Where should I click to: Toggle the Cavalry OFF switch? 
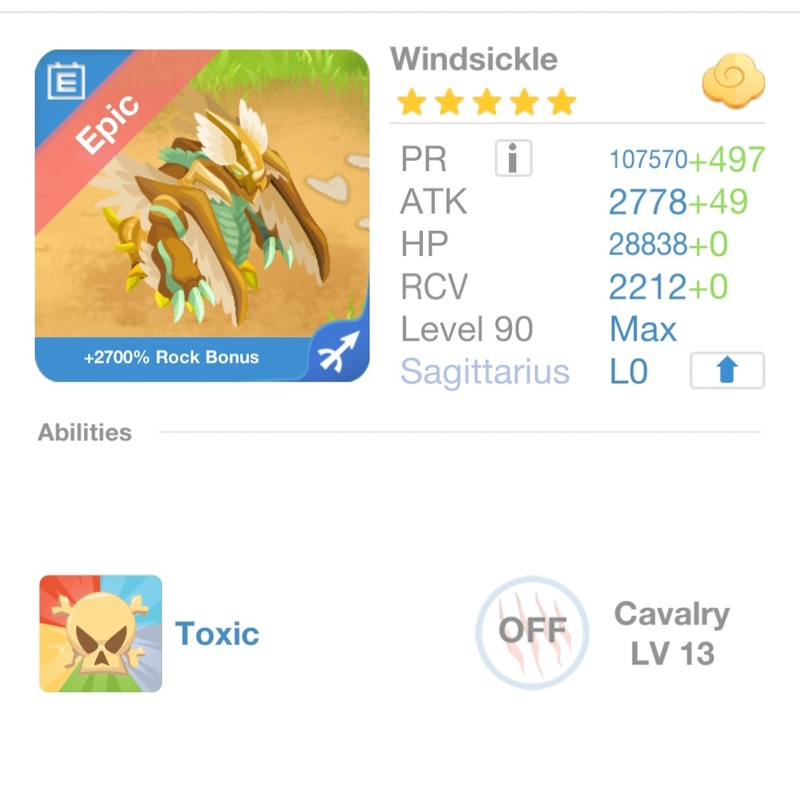pos(533,632)
